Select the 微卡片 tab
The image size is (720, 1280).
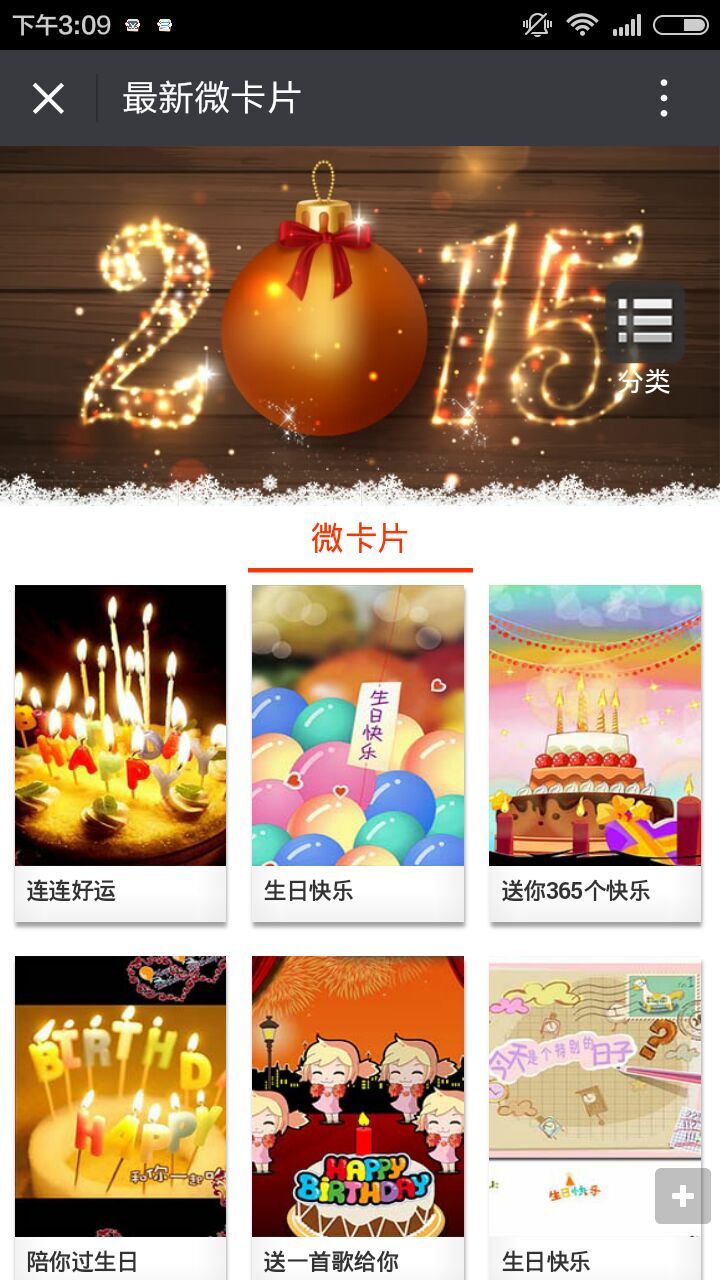(x=360, y=540)
